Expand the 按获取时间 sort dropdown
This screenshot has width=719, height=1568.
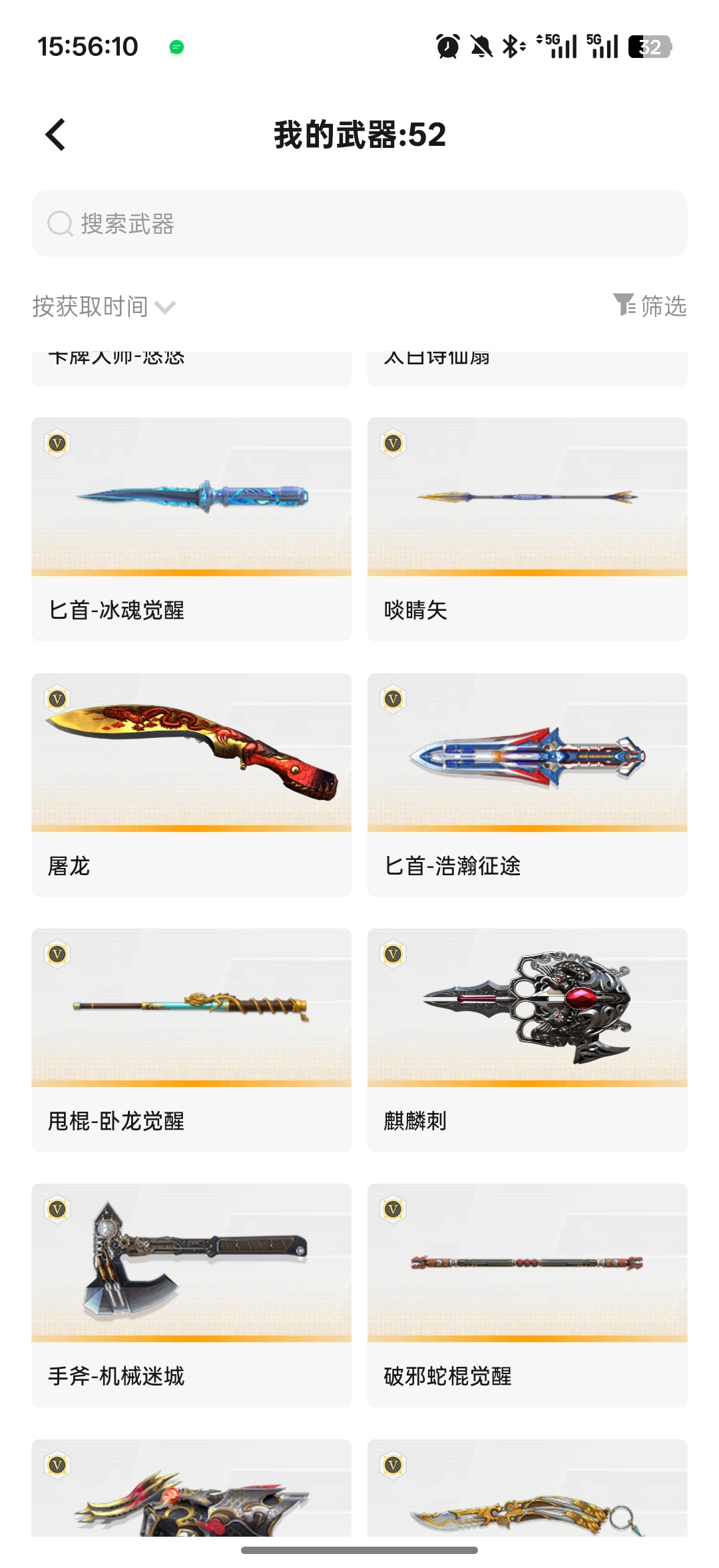coord(103,306)
